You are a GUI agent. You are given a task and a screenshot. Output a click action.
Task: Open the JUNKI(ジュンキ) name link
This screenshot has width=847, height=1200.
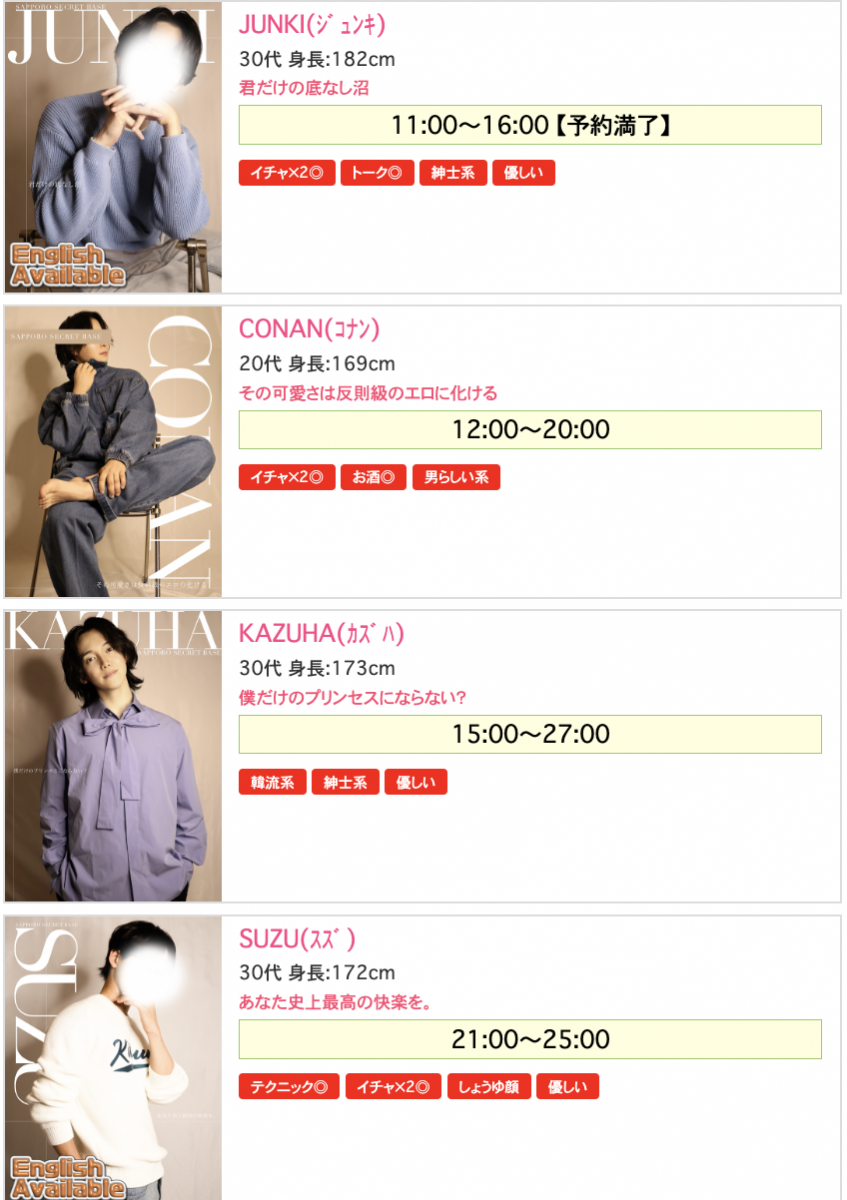(x=312, y=25)
